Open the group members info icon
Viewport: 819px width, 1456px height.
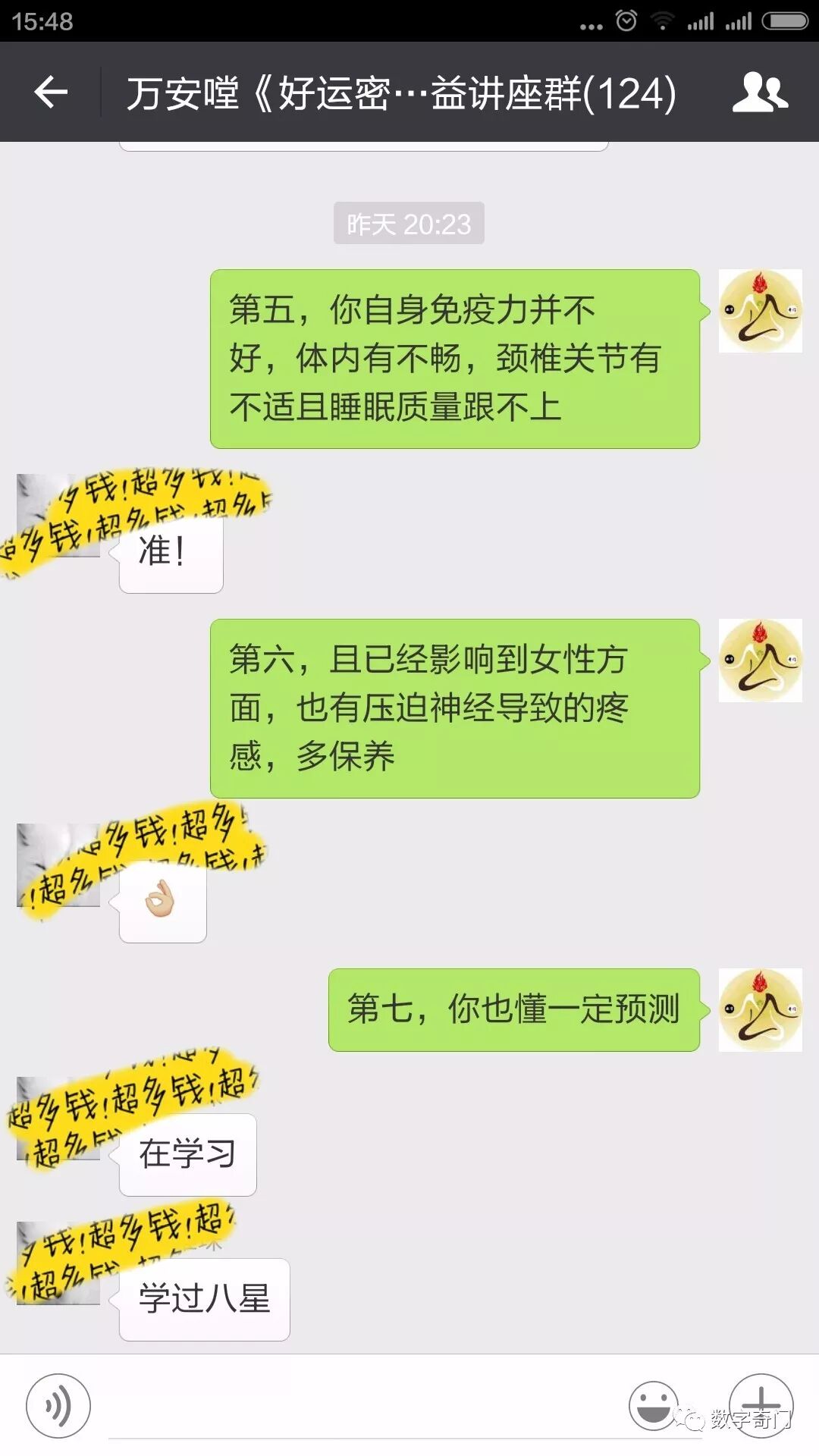(x=760, y=93)
